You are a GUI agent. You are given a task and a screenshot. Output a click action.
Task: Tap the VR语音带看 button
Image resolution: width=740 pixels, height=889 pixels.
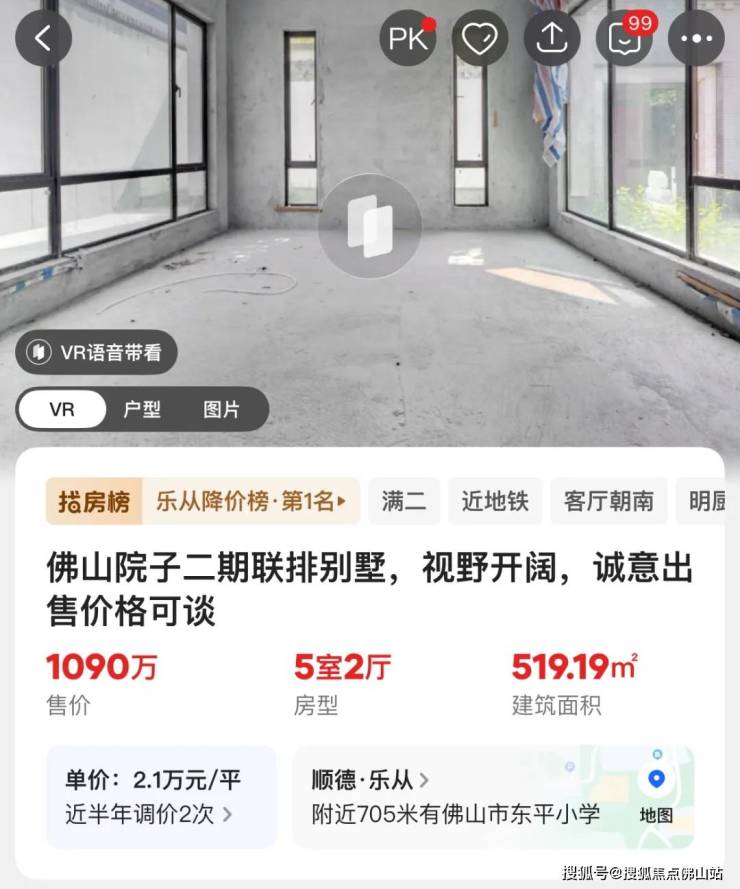pyautogui.click(x=96, y=352)
